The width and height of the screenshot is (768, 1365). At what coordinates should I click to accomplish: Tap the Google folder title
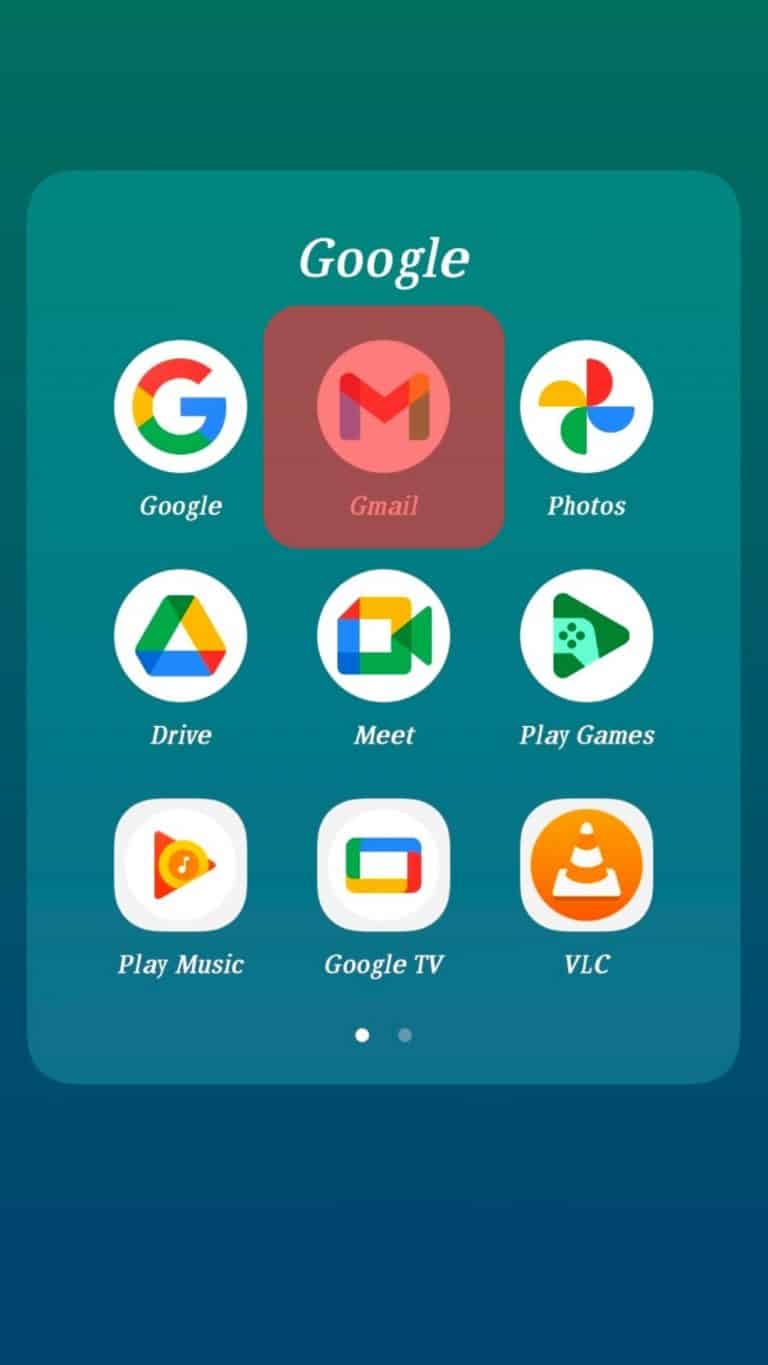point(384,258)
